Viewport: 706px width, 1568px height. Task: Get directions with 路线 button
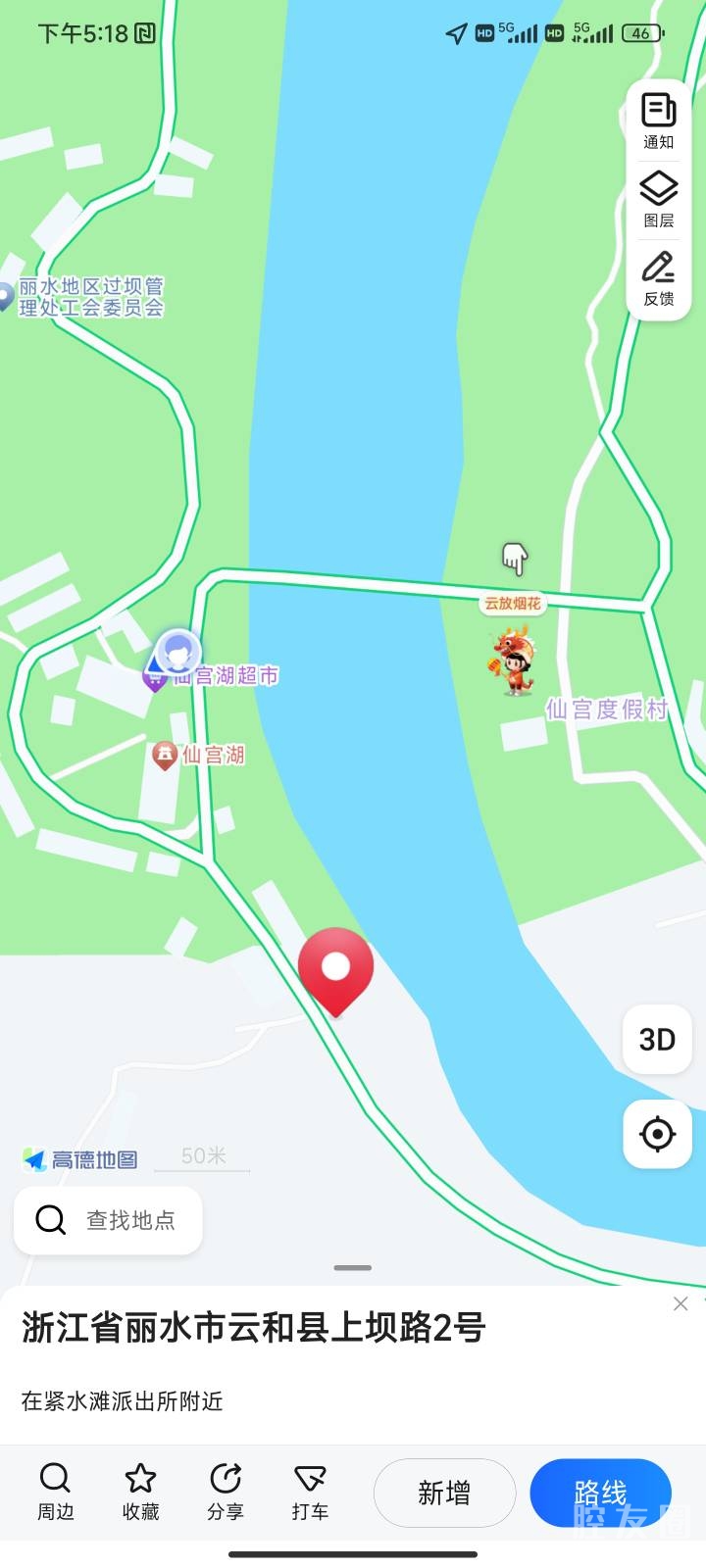pyautogui.click(x=600, y=1493)
